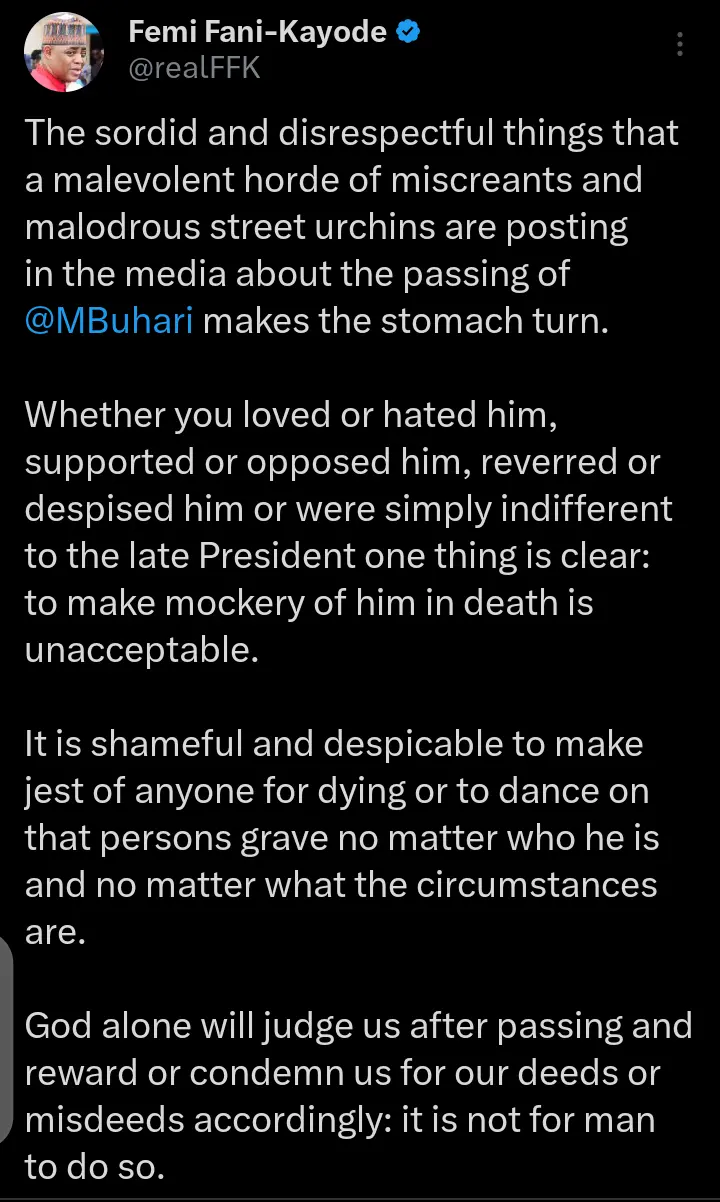View the Femi Fani-Kayode profile name
The image size is (720, 1202).
pos(257,33)
